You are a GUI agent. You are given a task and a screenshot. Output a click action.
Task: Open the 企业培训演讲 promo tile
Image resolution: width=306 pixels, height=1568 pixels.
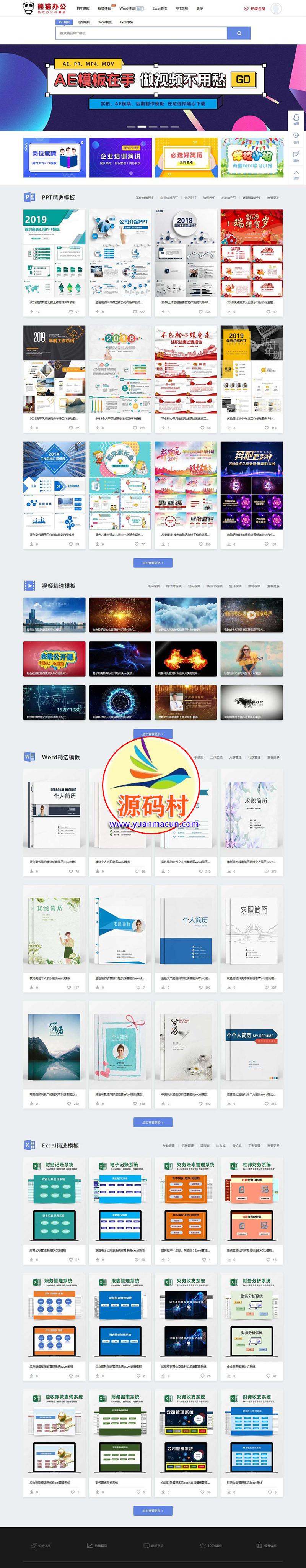pos(120,157)
